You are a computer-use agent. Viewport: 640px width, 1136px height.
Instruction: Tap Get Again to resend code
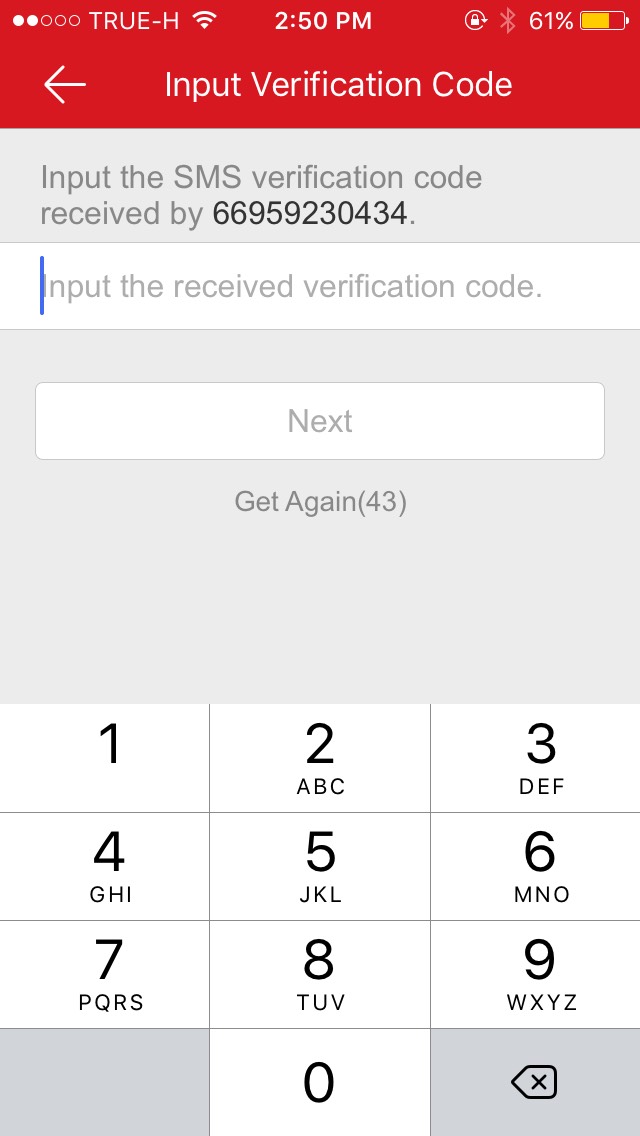[x=320, y=501]
